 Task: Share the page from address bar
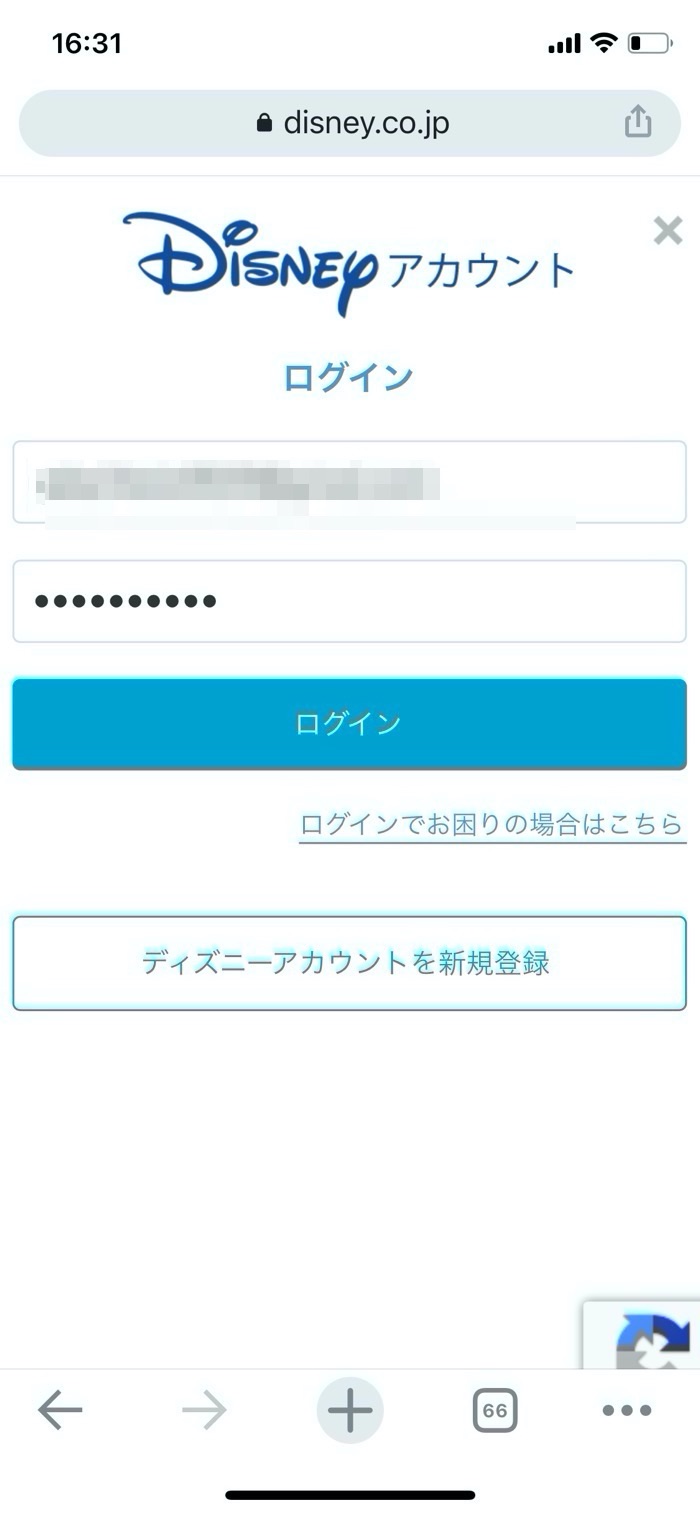tap(638, 122)
